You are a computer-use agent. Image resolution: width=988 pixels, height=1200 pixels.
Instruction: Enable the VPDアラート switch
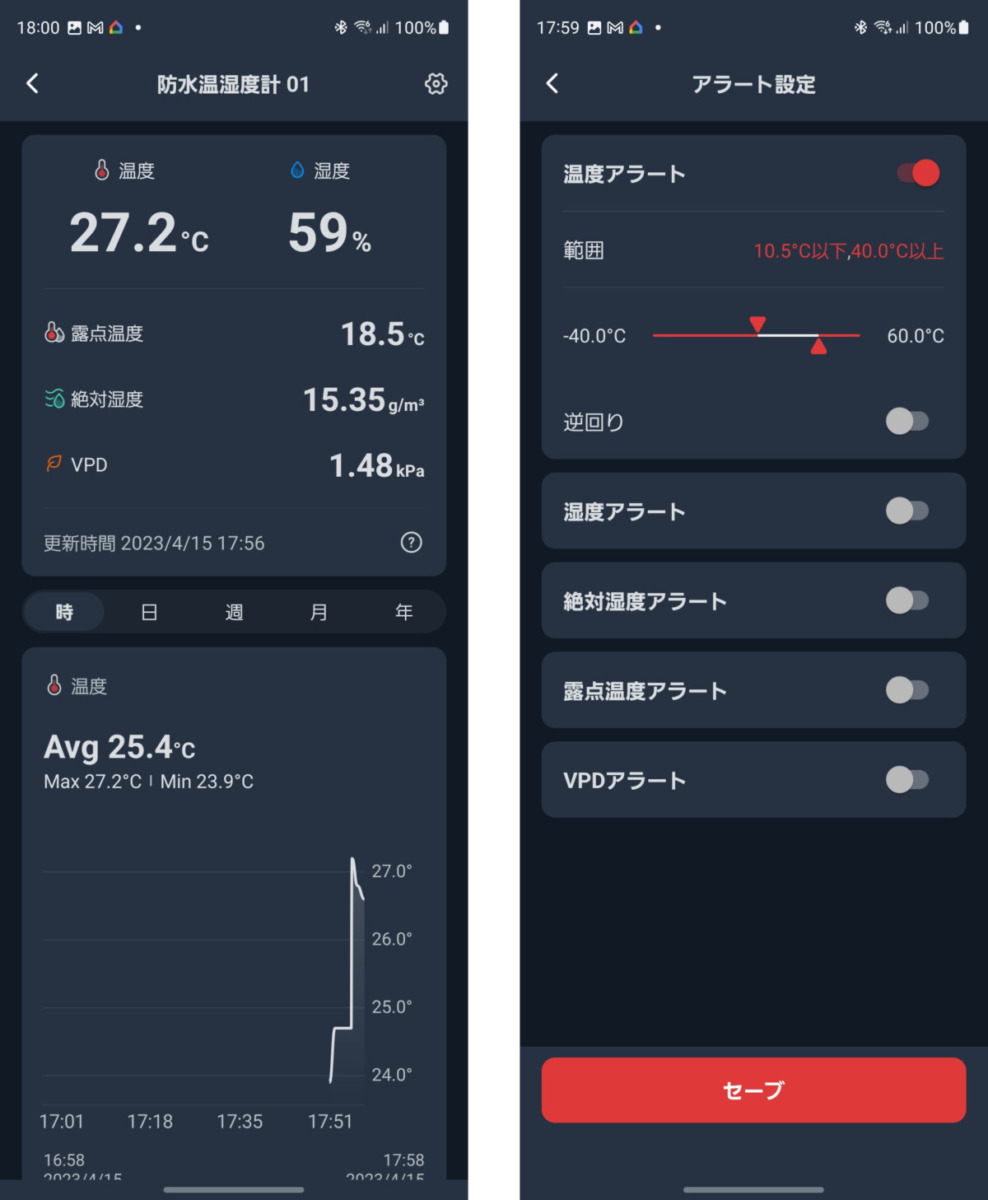click(907, 780)
